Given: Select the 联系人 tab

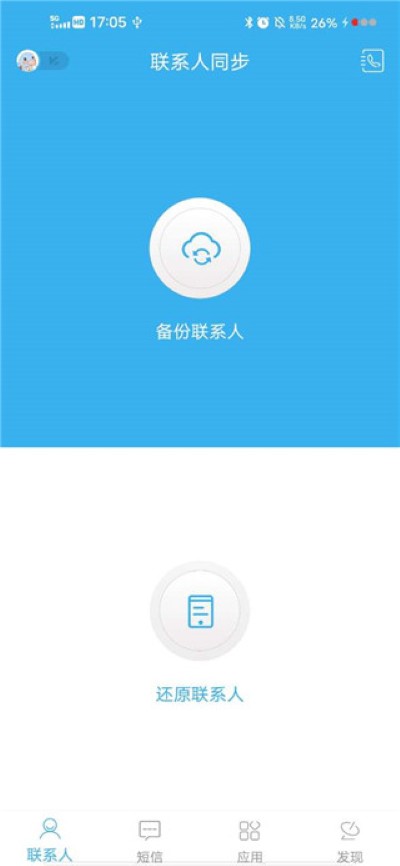Looking at the screenshot, I should click(50, 839).
